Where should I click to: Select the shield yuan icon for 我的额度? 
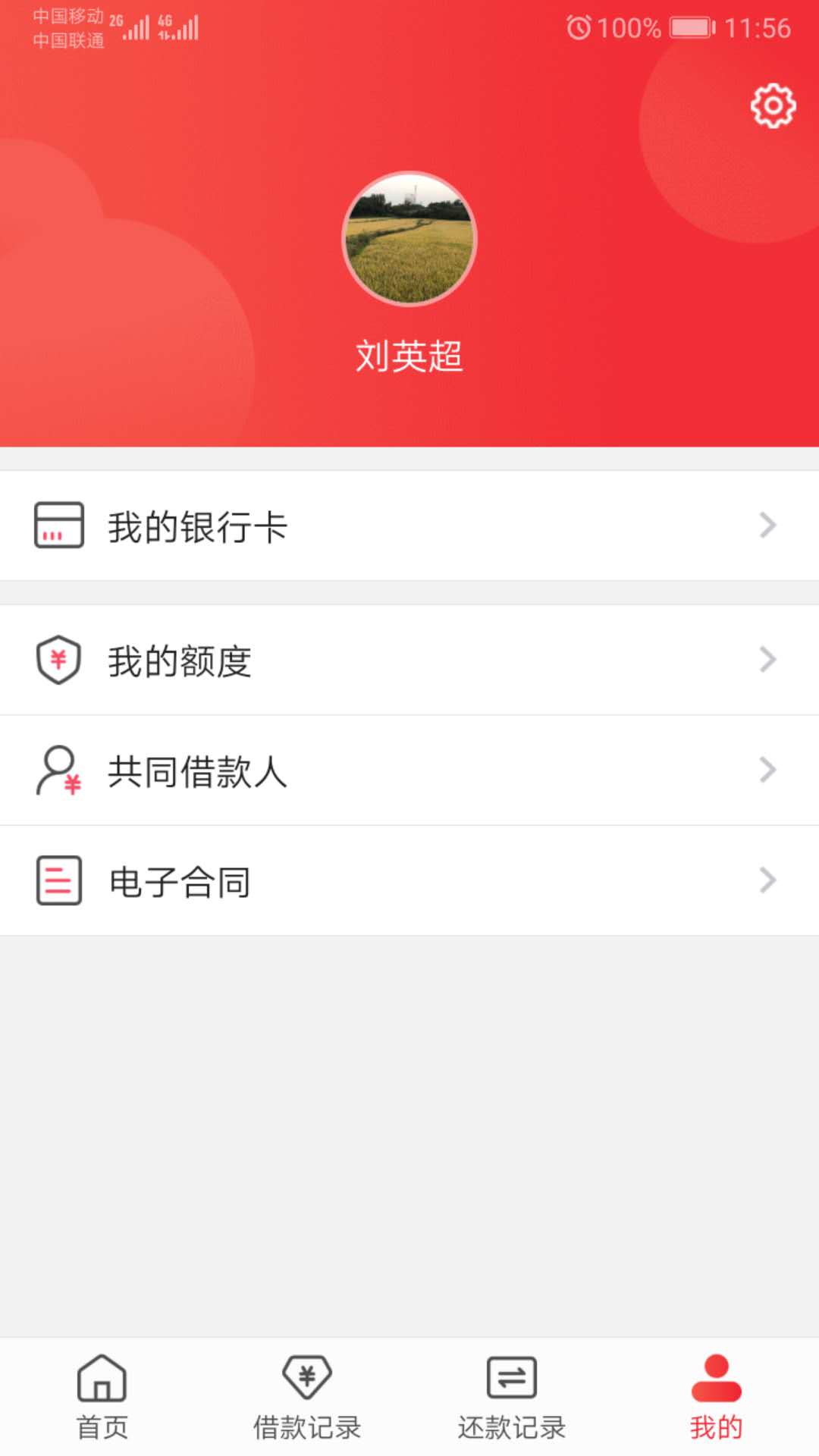(x=59, y=659)
